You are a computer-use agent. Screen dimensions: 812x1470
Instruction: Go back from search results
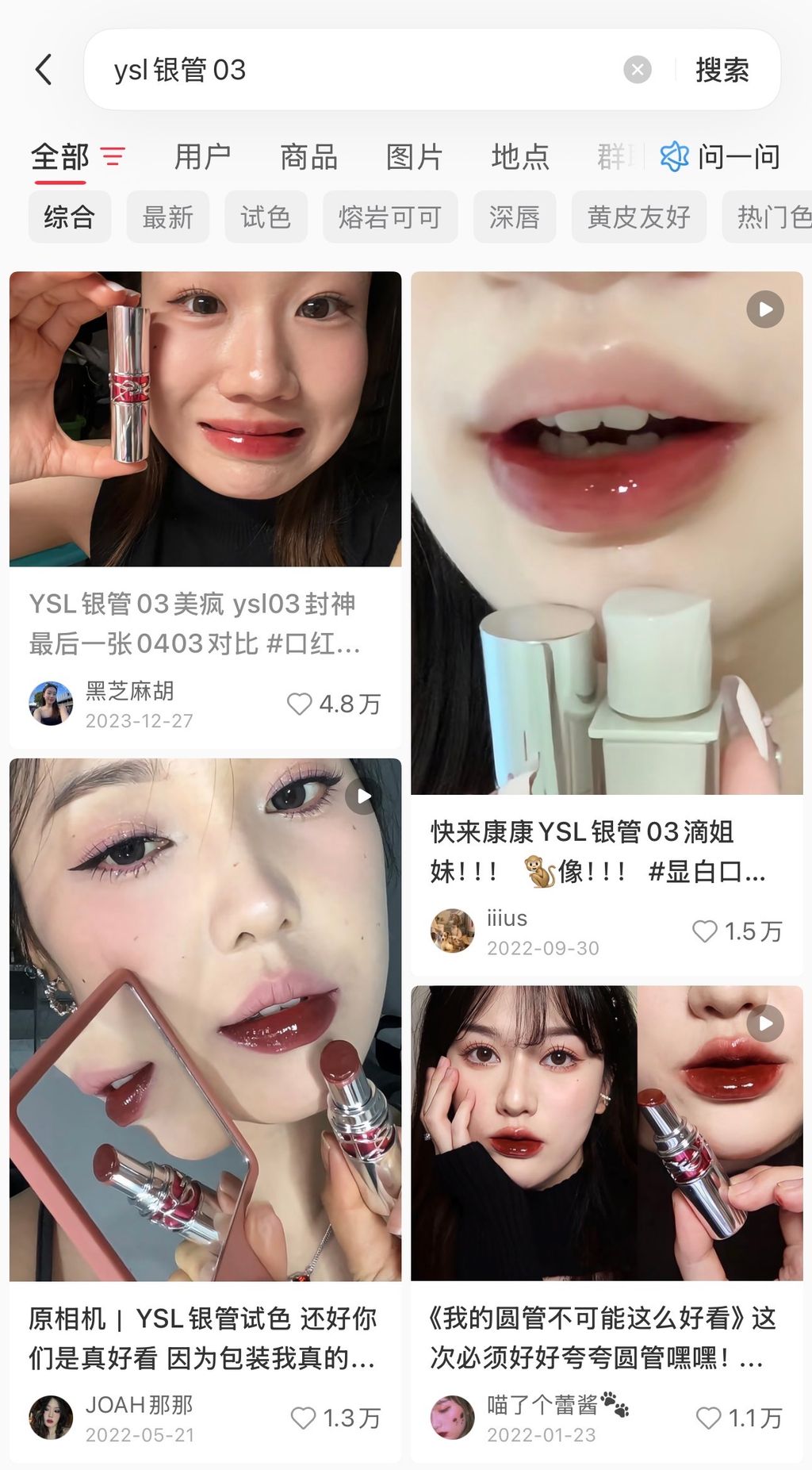44,70
